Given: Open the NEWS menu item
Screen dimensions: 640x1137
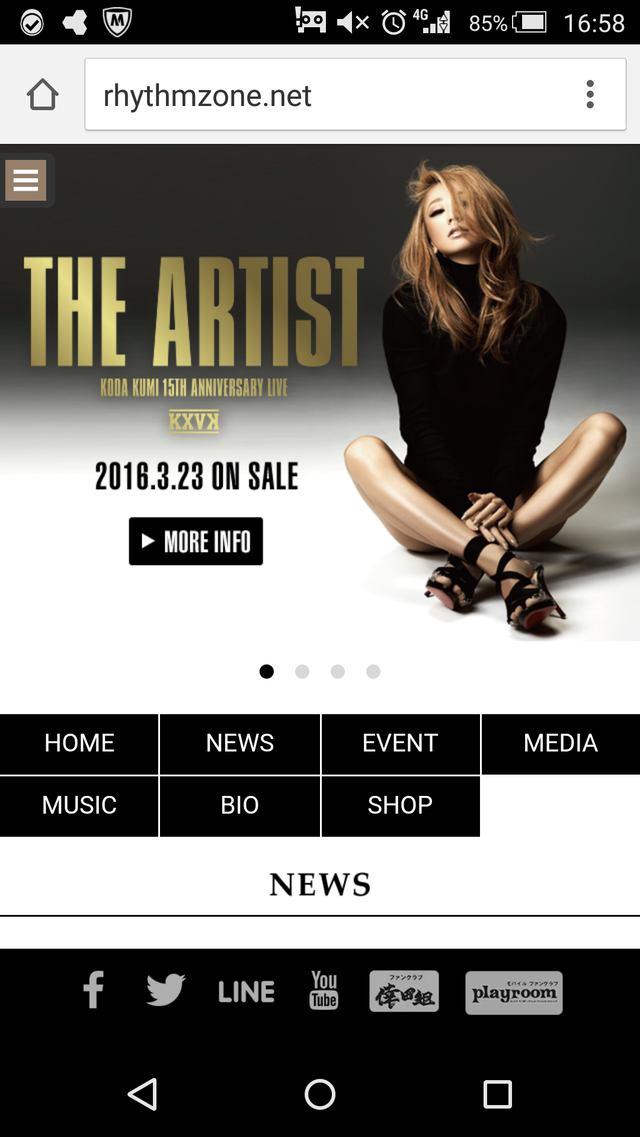Looking at the screenshot, I should point(240,743).
